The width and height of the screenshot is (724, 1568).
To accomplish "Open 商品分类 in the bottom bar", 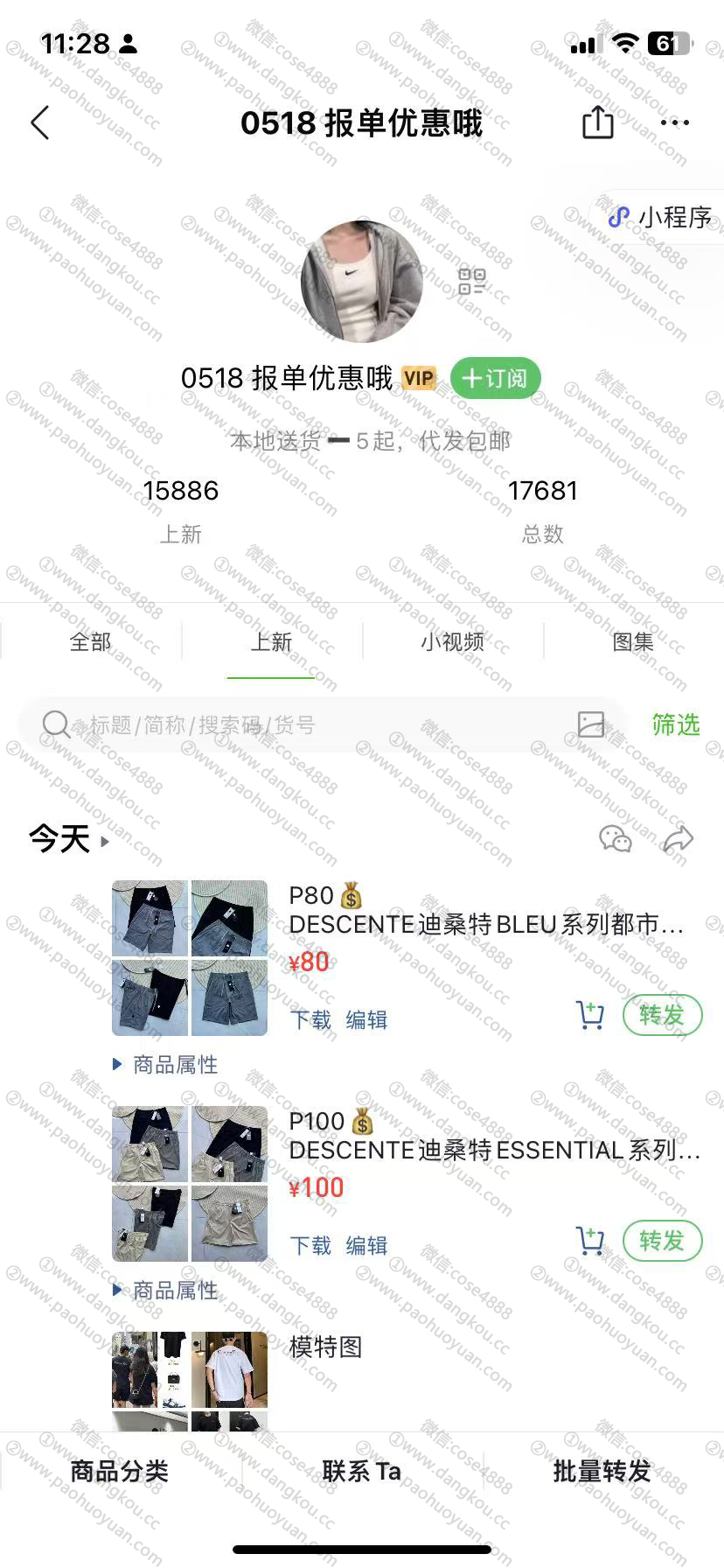I will tap(119, 1472).
